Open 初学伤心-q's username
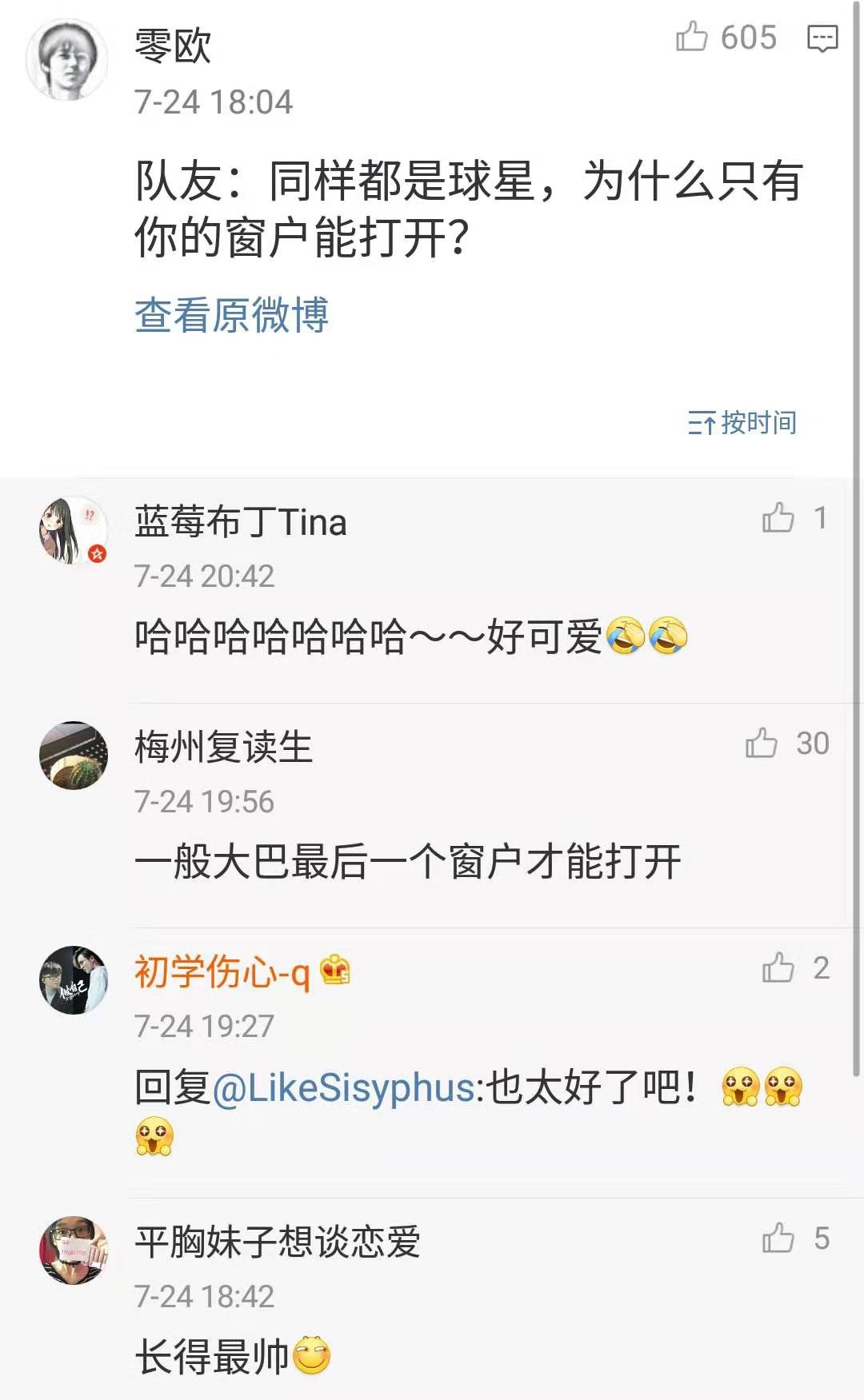Viewport: 864px width, 1400px height. (x=222, y=972)
